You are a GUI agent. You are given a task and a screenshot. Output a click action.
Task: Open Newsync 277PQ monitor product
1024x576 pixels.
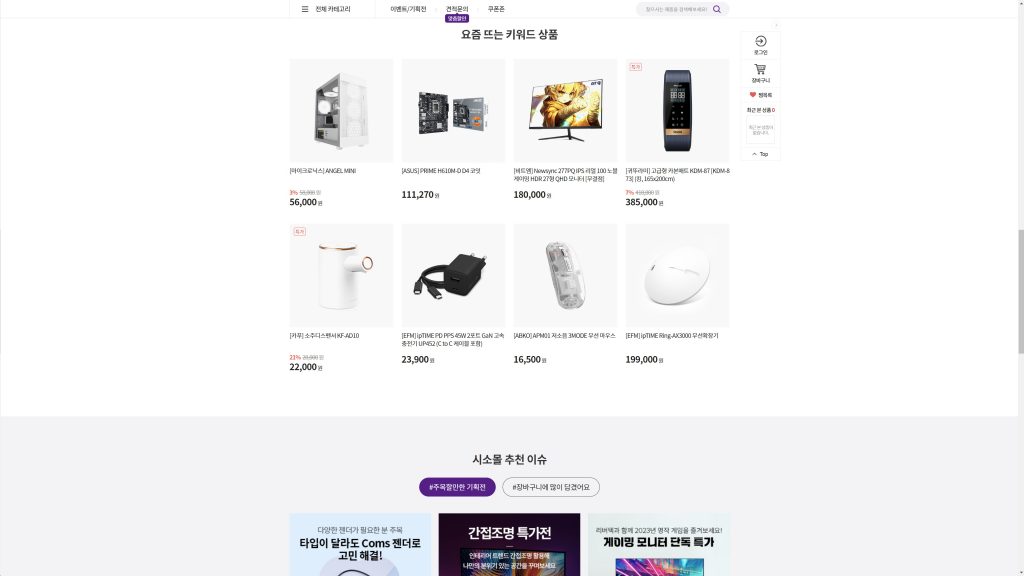point(565,111)
